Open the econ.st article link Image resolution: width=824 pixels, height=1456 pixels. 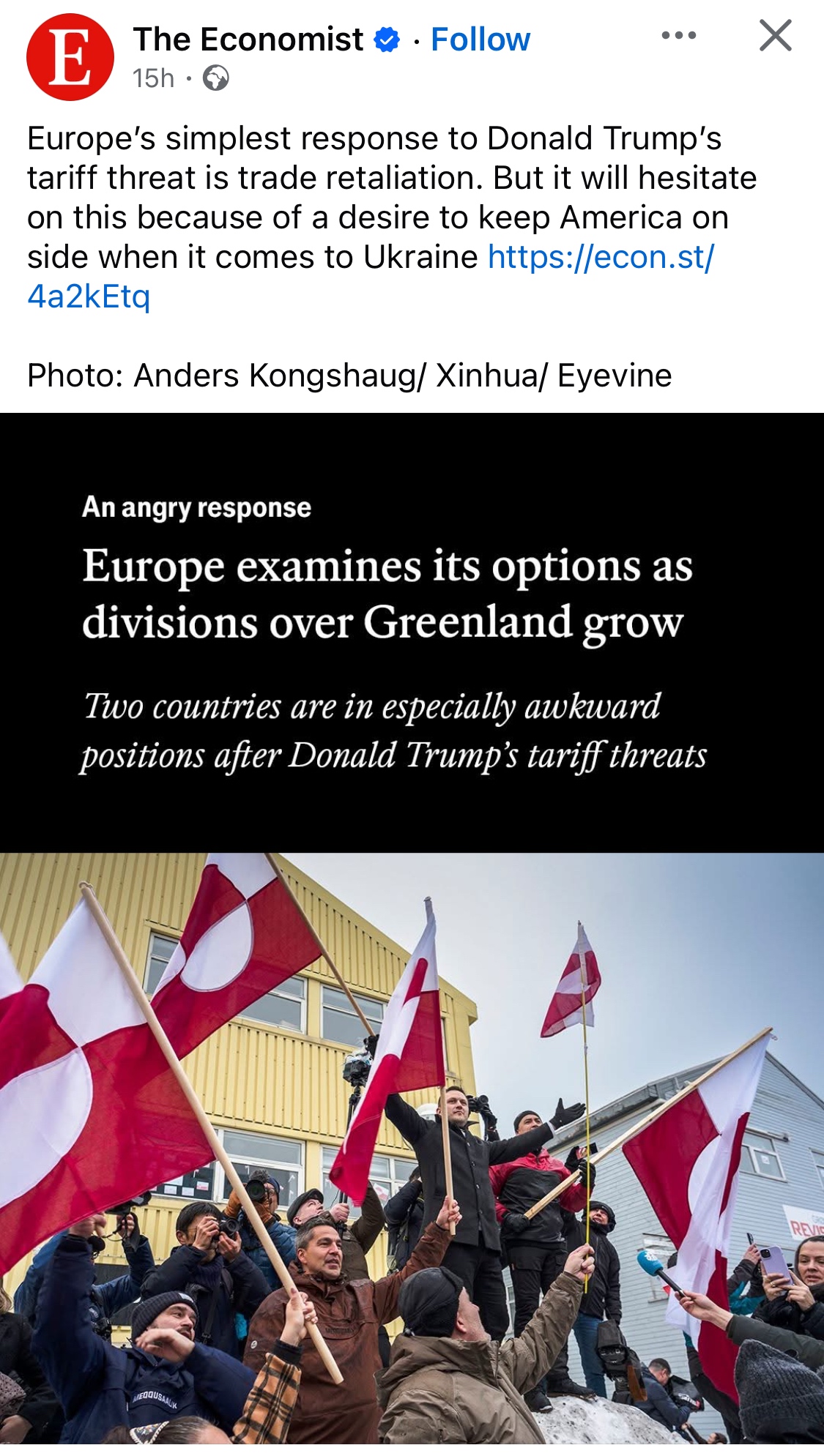click(600, 258)
